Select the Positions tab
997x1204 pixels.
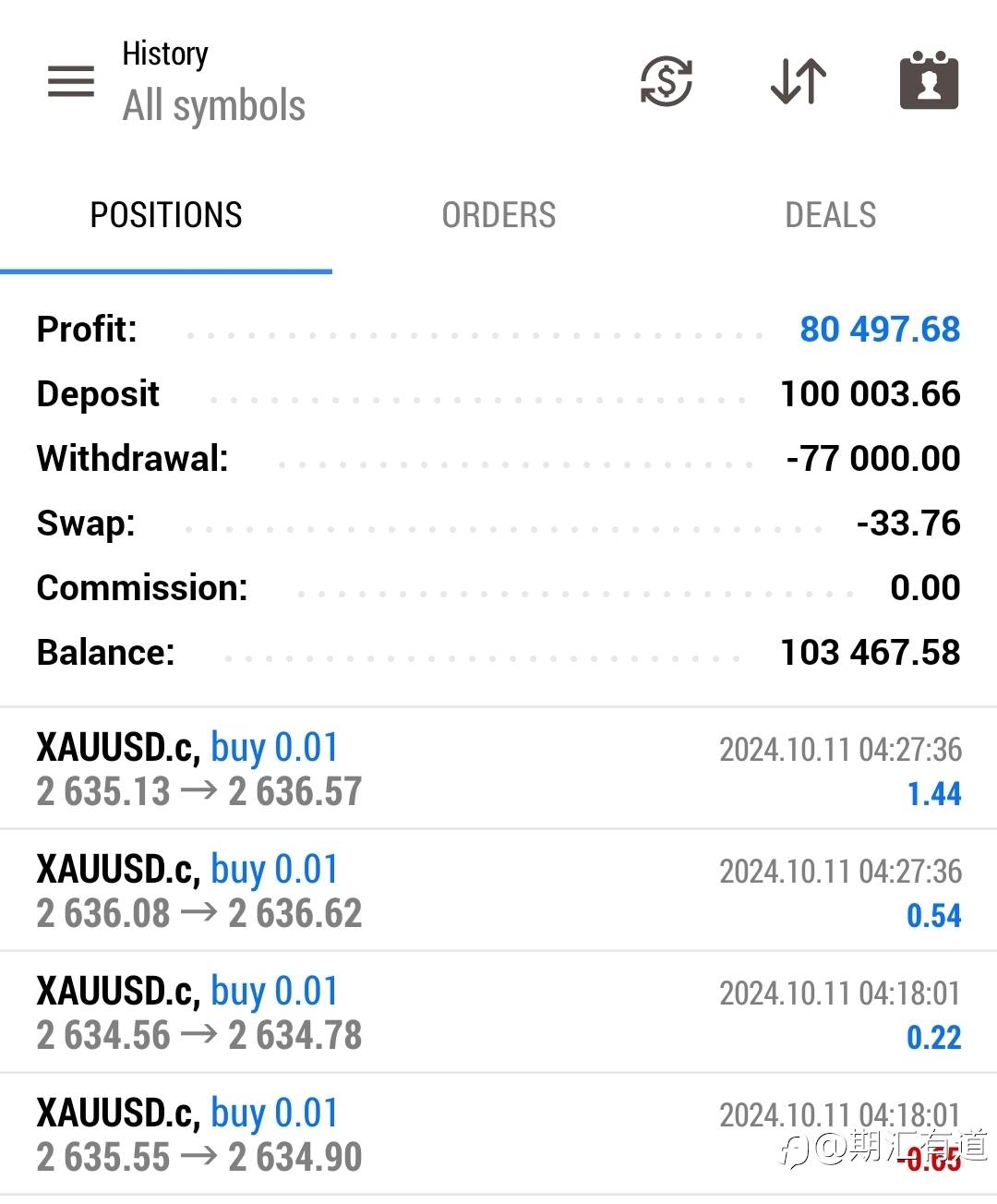coord(166,215)
